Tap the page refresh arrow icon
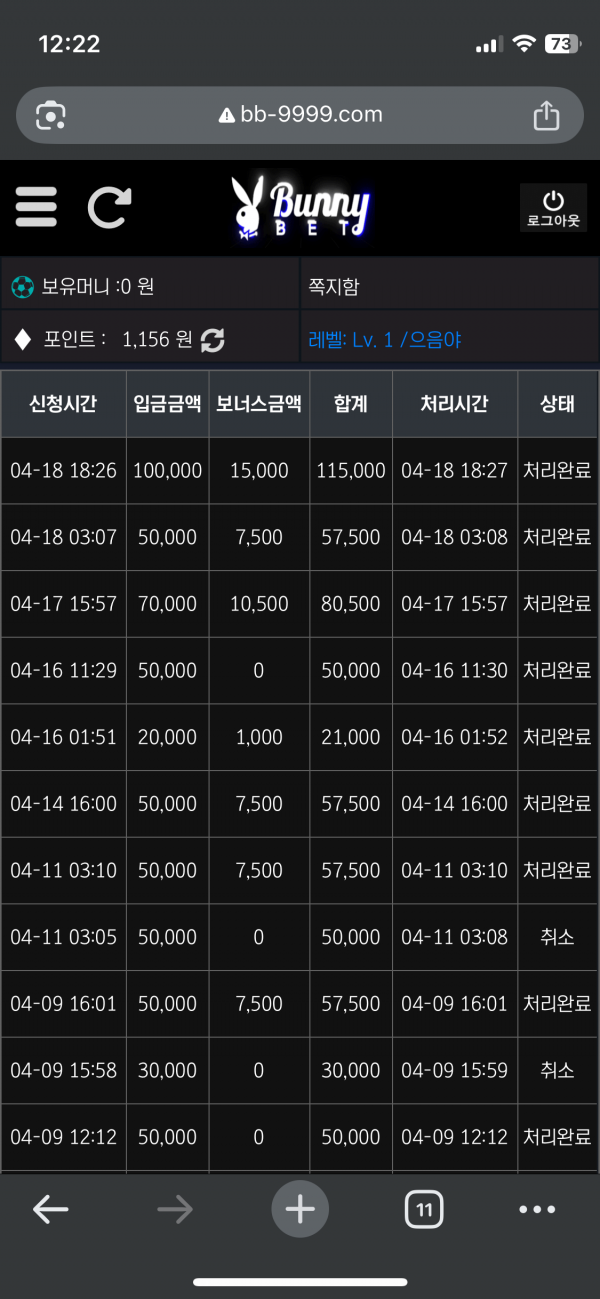Screen dimensions: 600x1299 tap(109, 207)
